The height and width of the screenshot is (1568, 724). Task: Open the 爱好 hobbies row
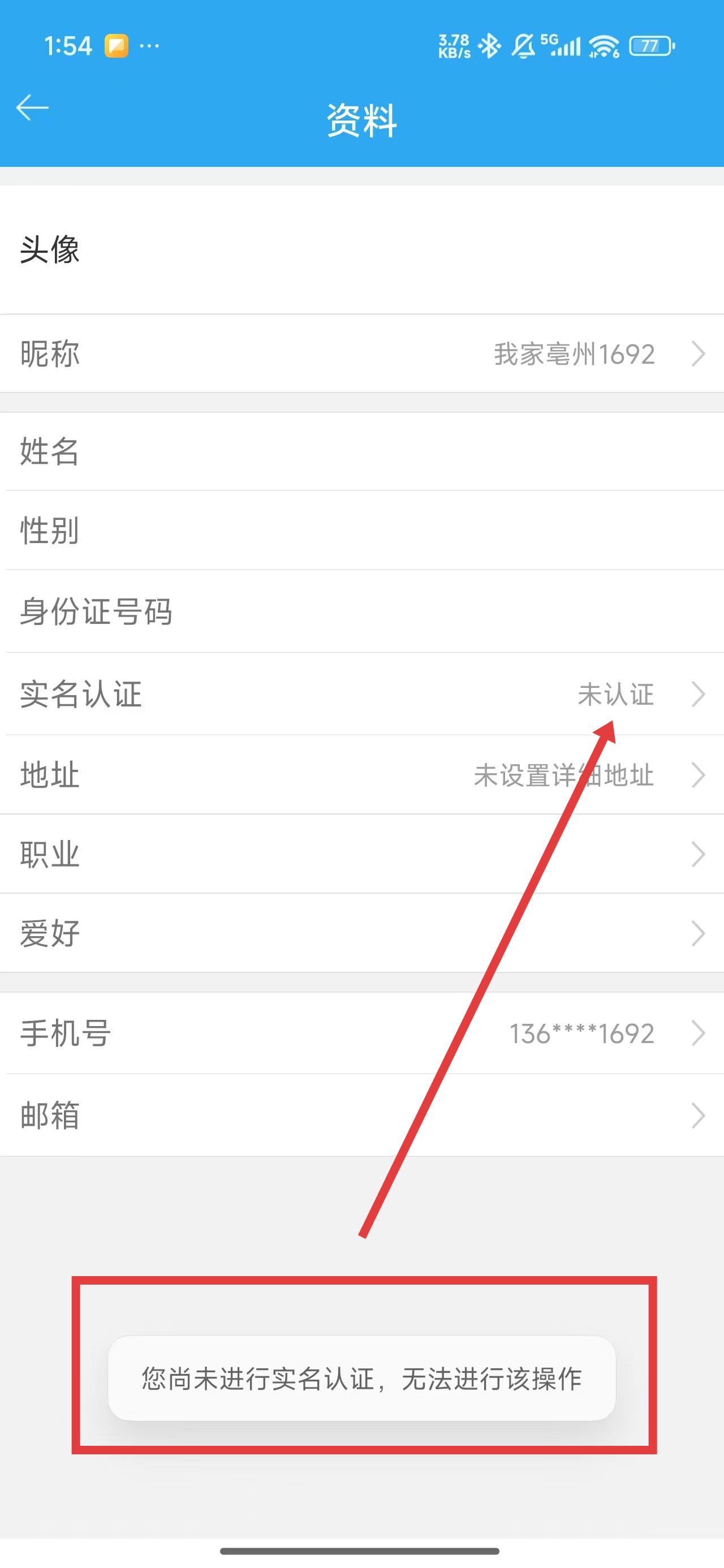[361, 933]
